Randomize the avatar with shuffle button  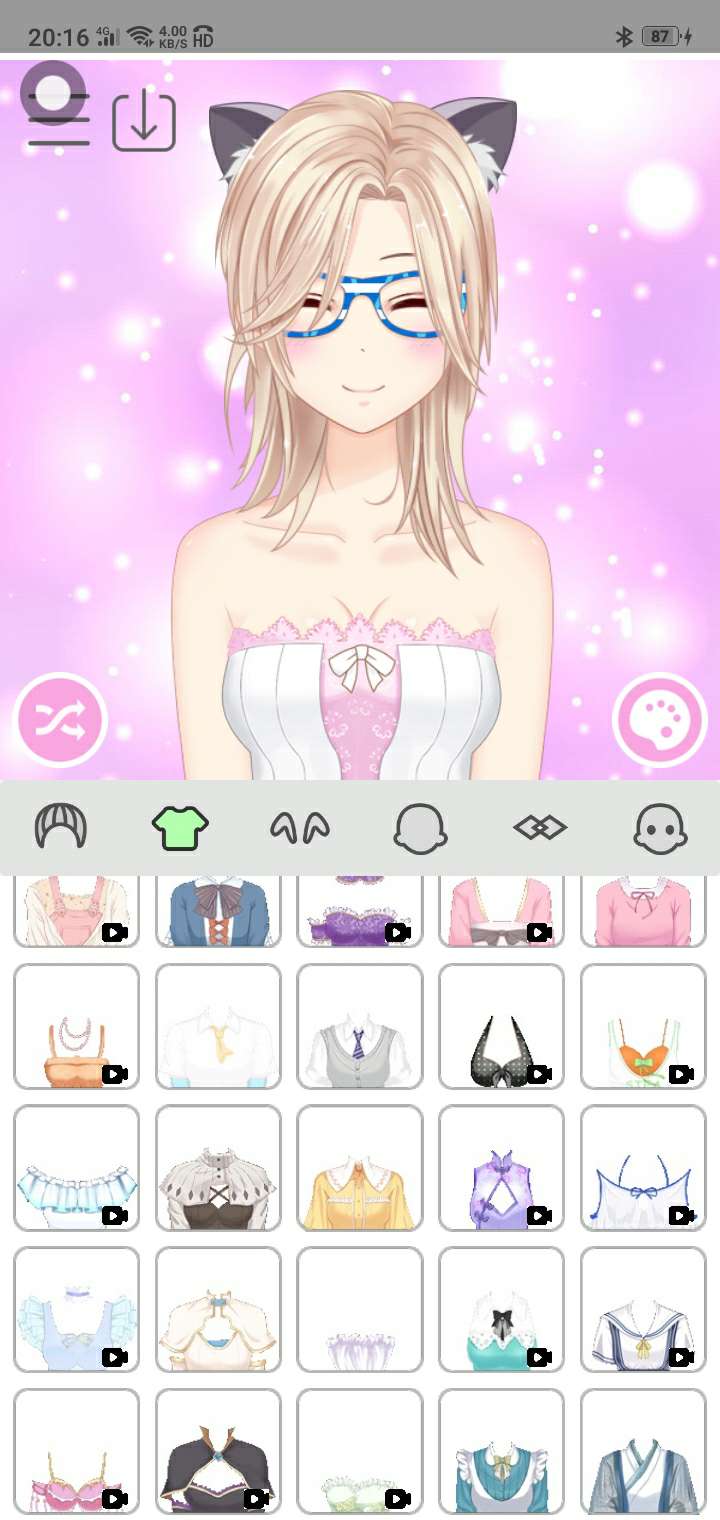[60, 720]
